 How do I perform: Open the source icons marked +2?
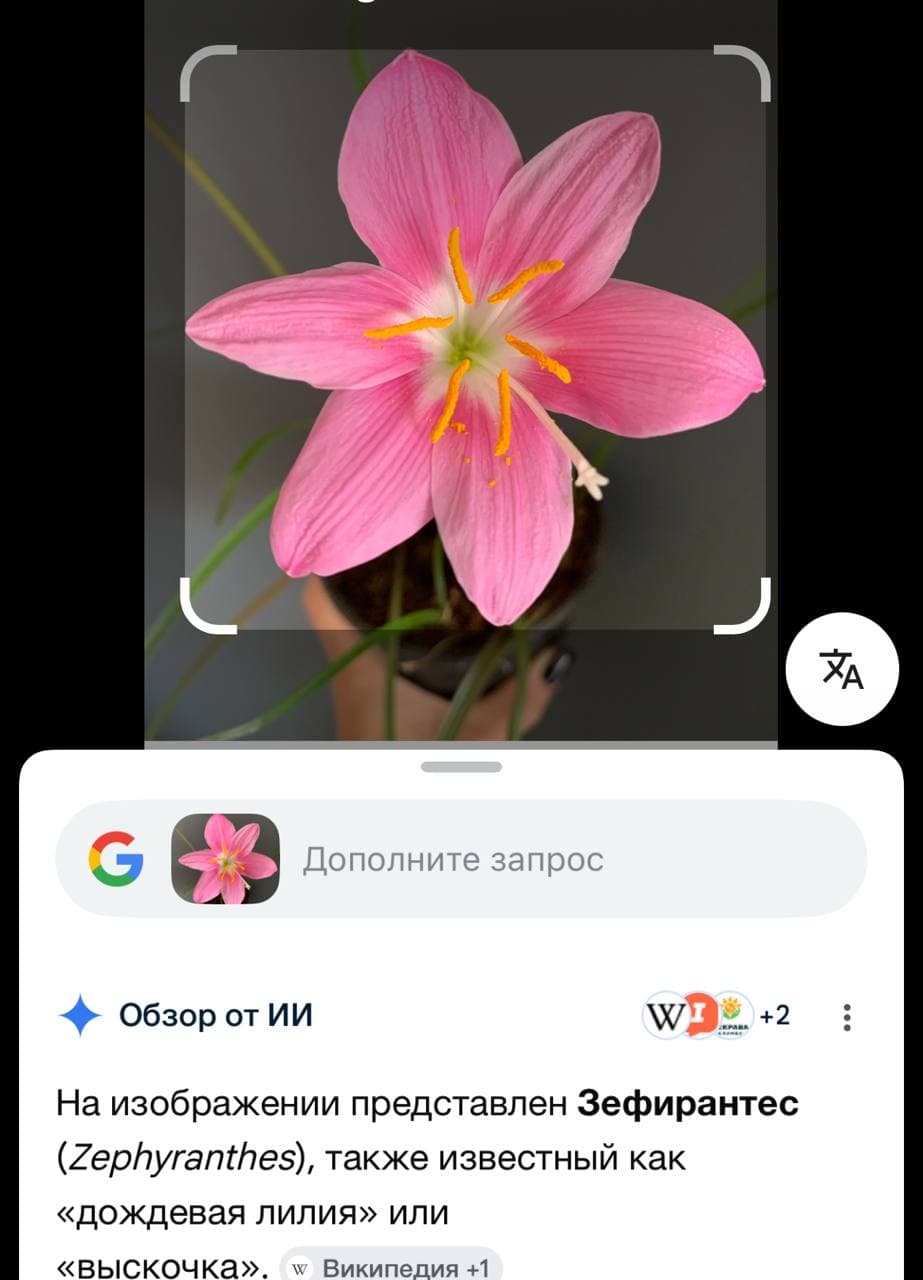point(716,1016)
